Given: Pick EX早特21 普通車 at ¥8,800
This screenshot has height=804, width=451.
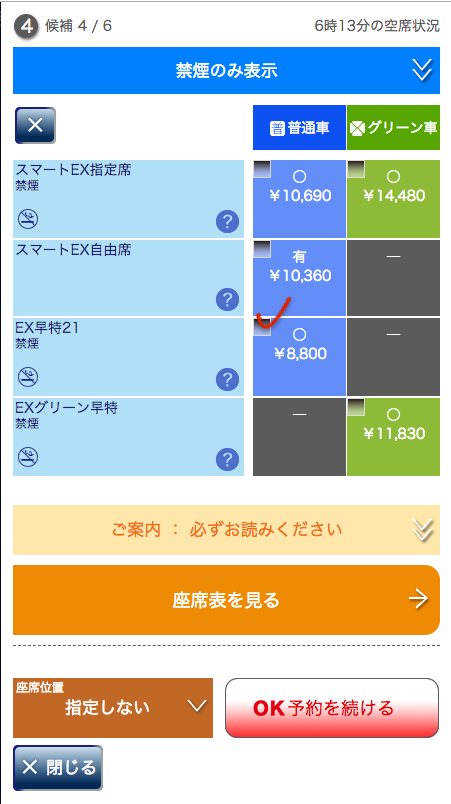Looking at the screenshot, I should click(299, 357).
